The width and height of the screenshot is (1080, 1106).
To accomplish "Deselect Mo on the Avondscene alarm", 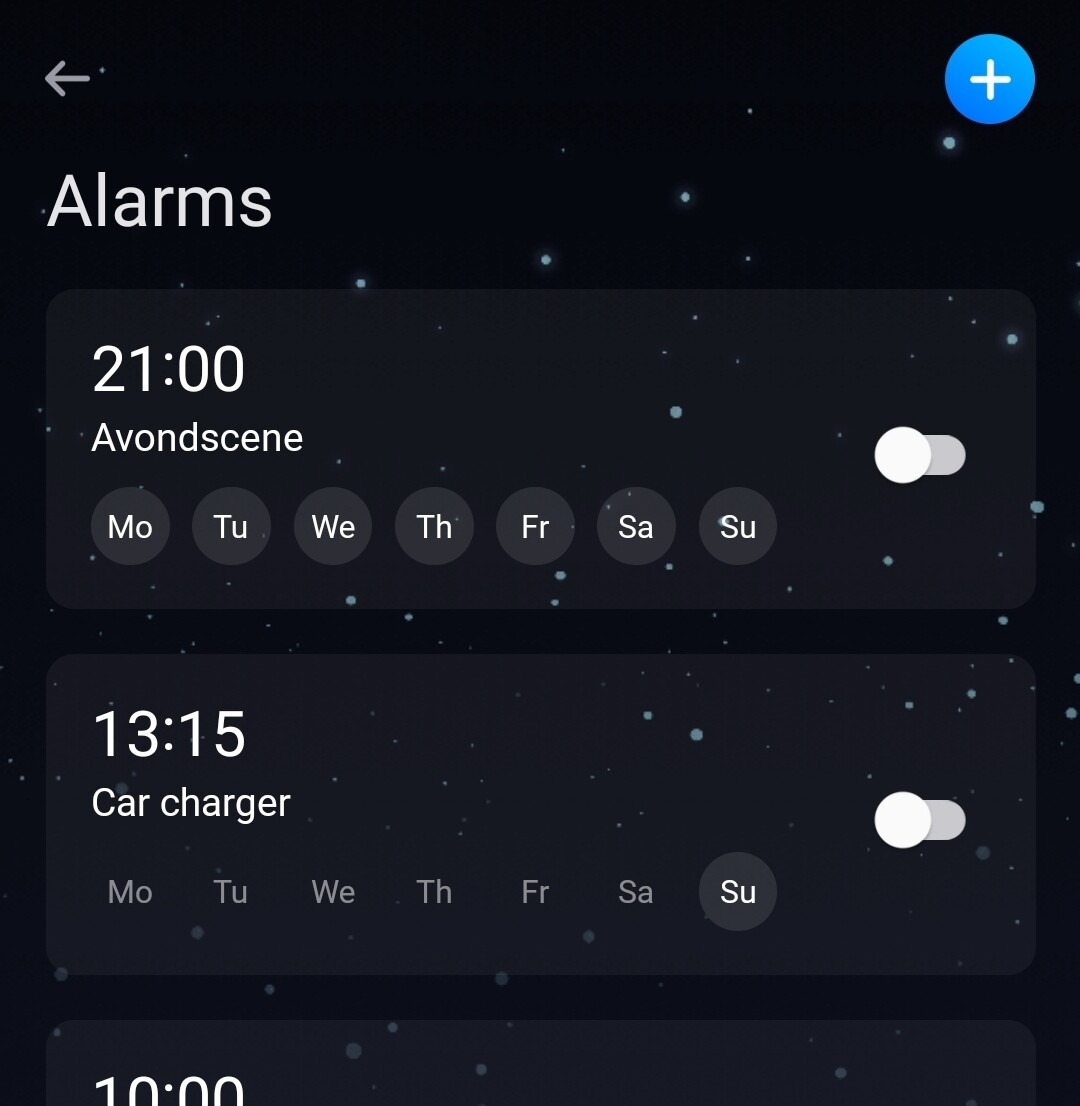I will point(130,527).
